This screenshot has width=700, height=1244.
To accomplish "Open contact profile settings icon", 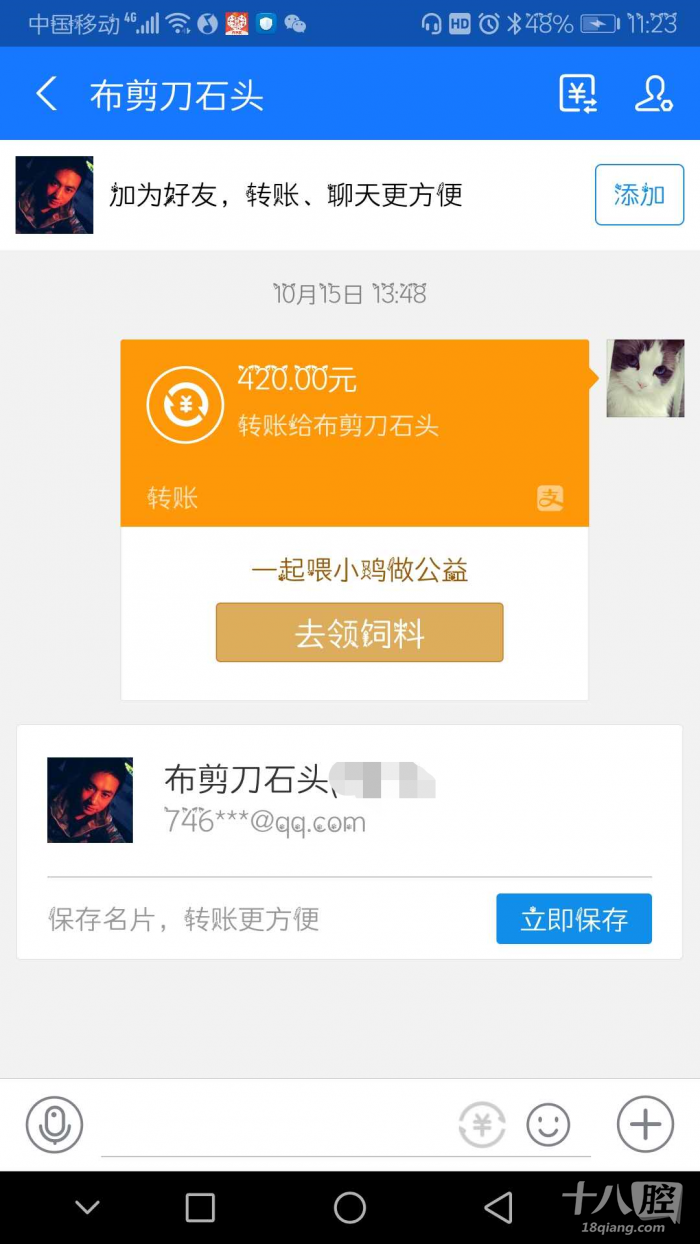I will click(x=653, y=94).
